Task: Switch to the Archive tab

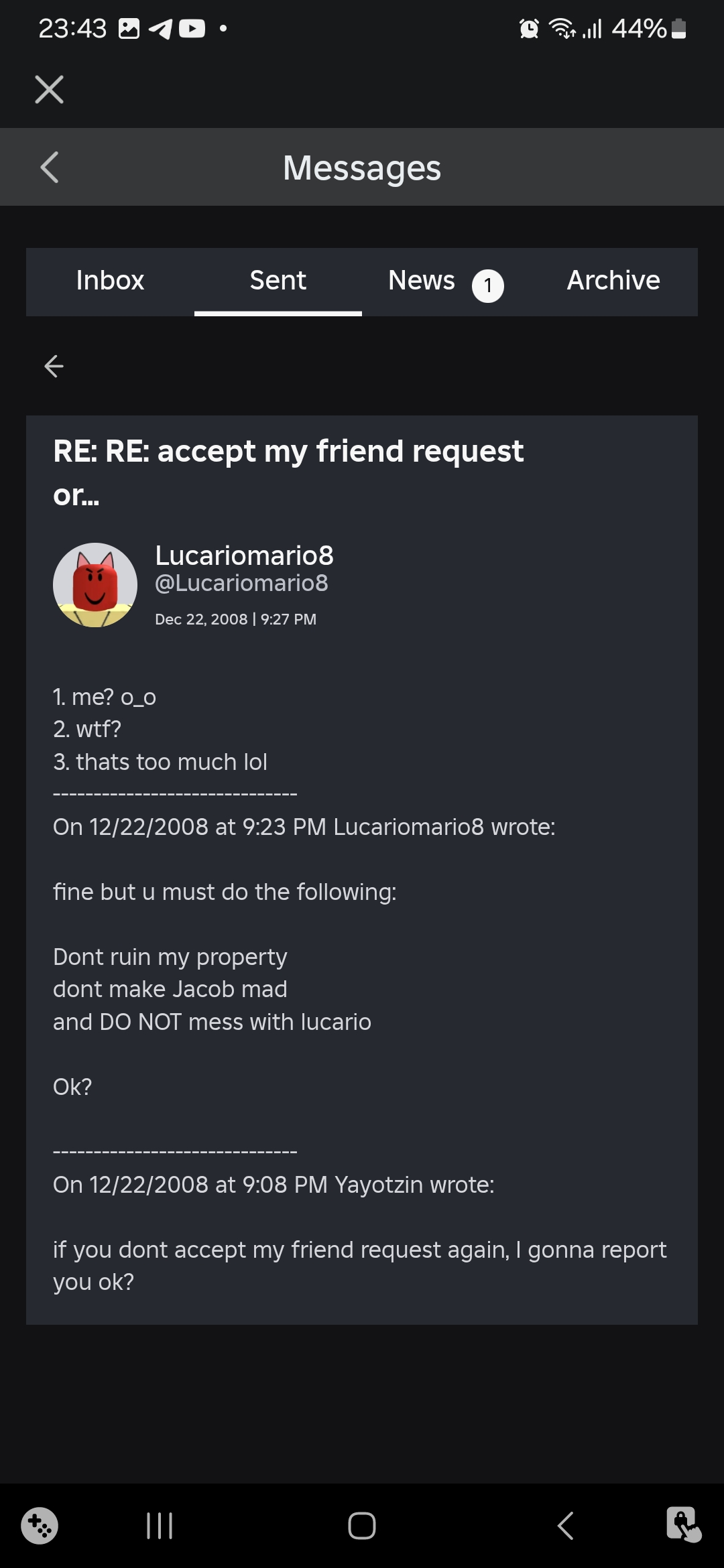Action: coord(613,281)
